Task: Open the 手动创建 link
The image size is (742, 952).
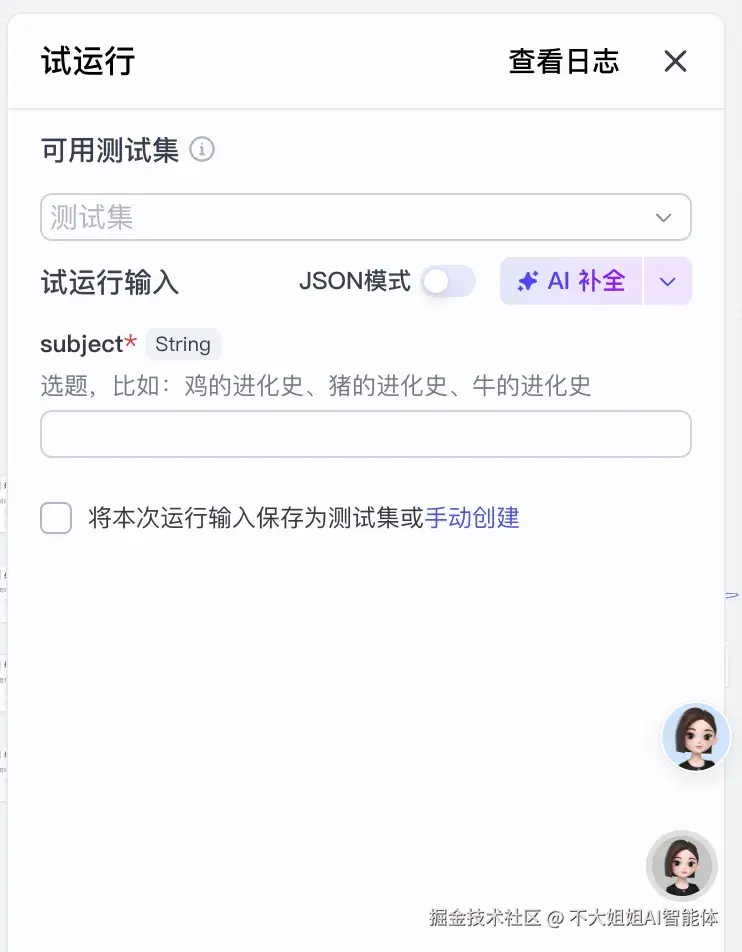Action: [472, 518]
